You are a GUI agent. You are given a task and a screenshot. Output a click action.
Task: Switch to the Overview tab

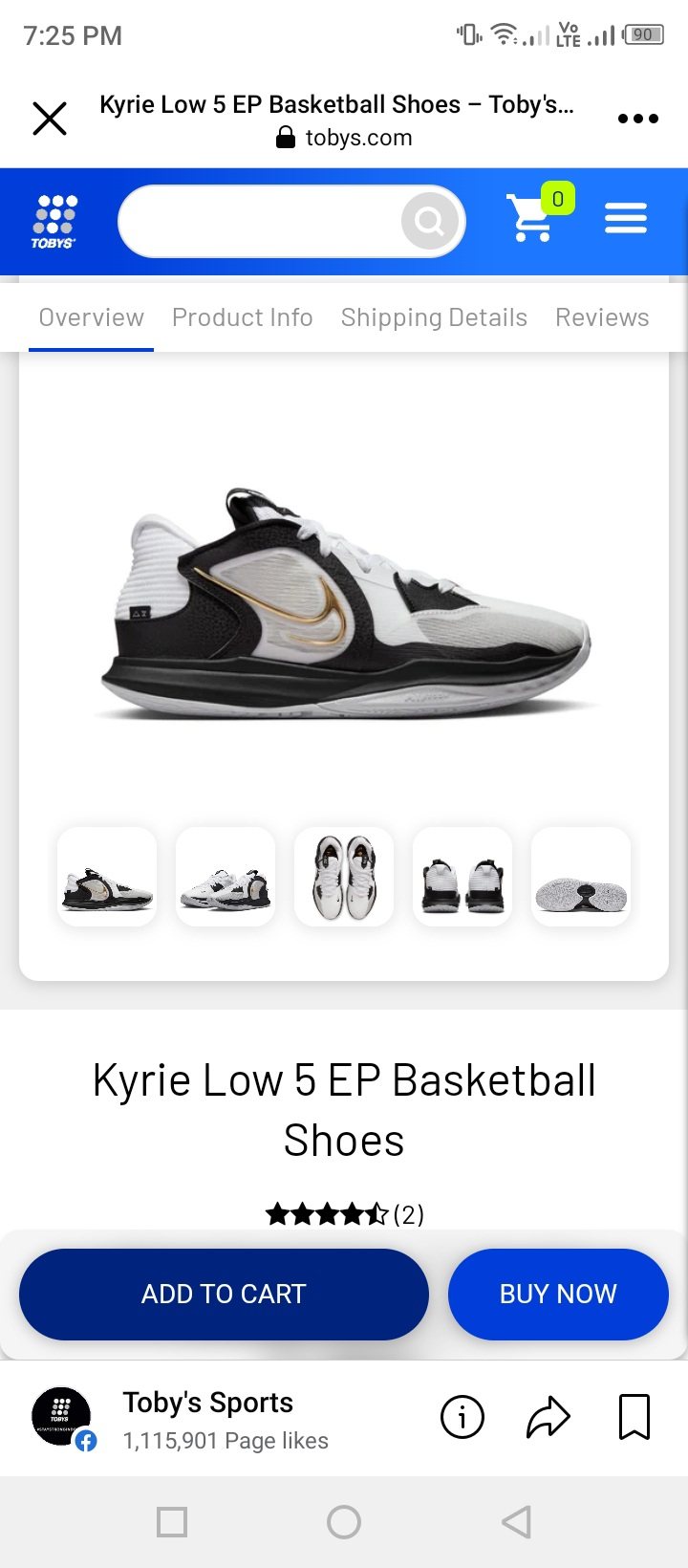point(92,317)
